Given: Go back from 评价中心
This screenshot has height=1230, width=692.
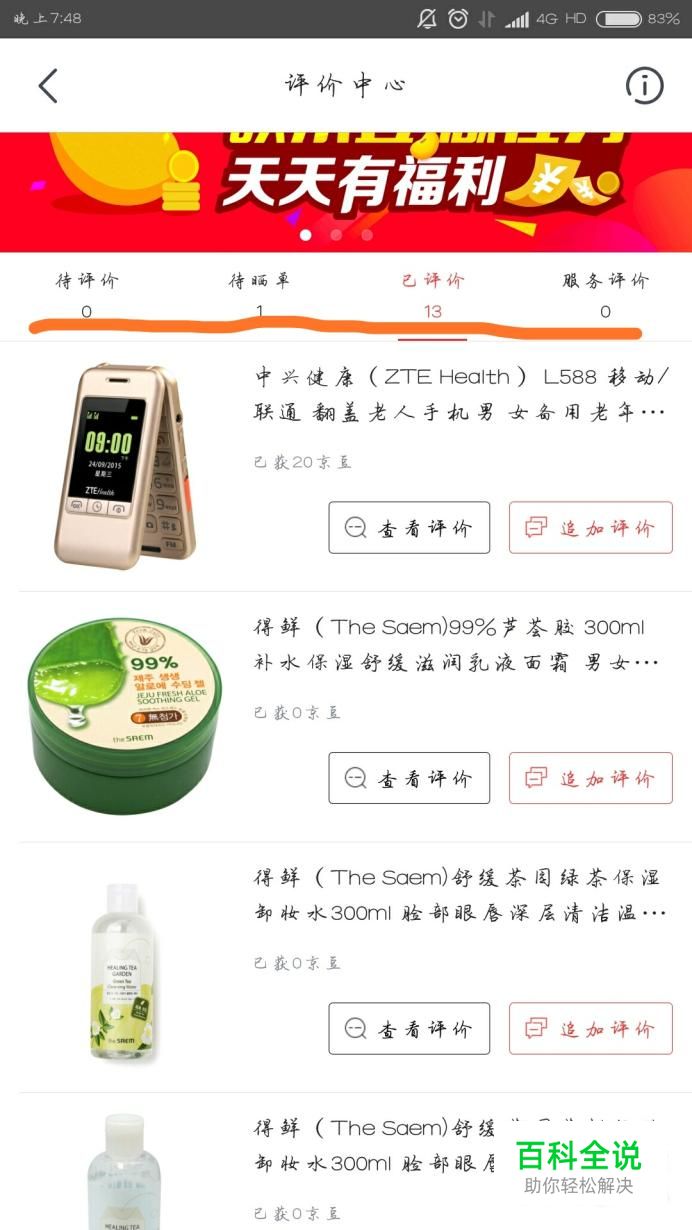Looking at the screenshot, I should click(48, 86).
